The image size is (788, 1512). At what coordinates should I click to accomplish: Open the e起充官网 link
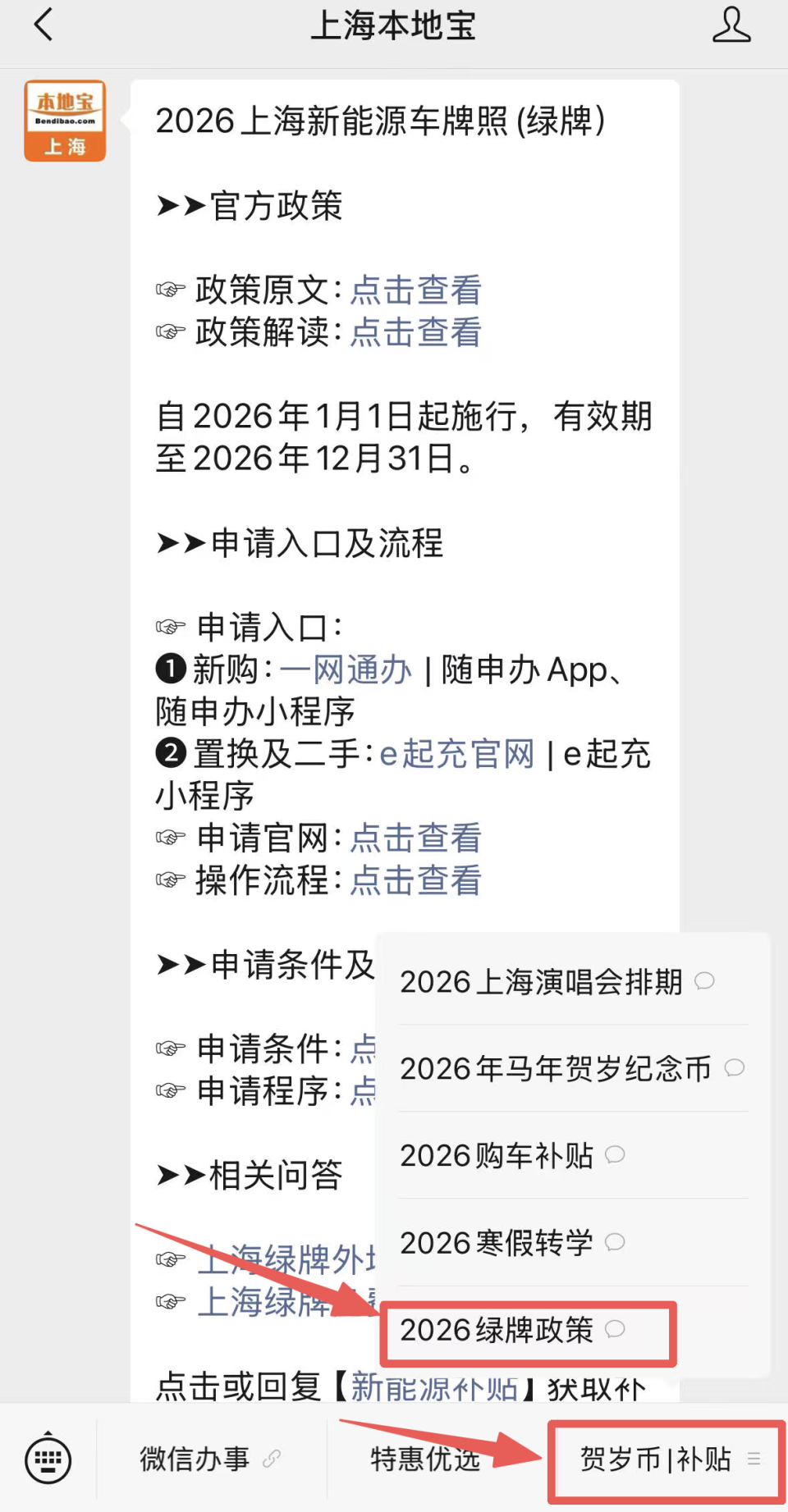pos(456,755)
